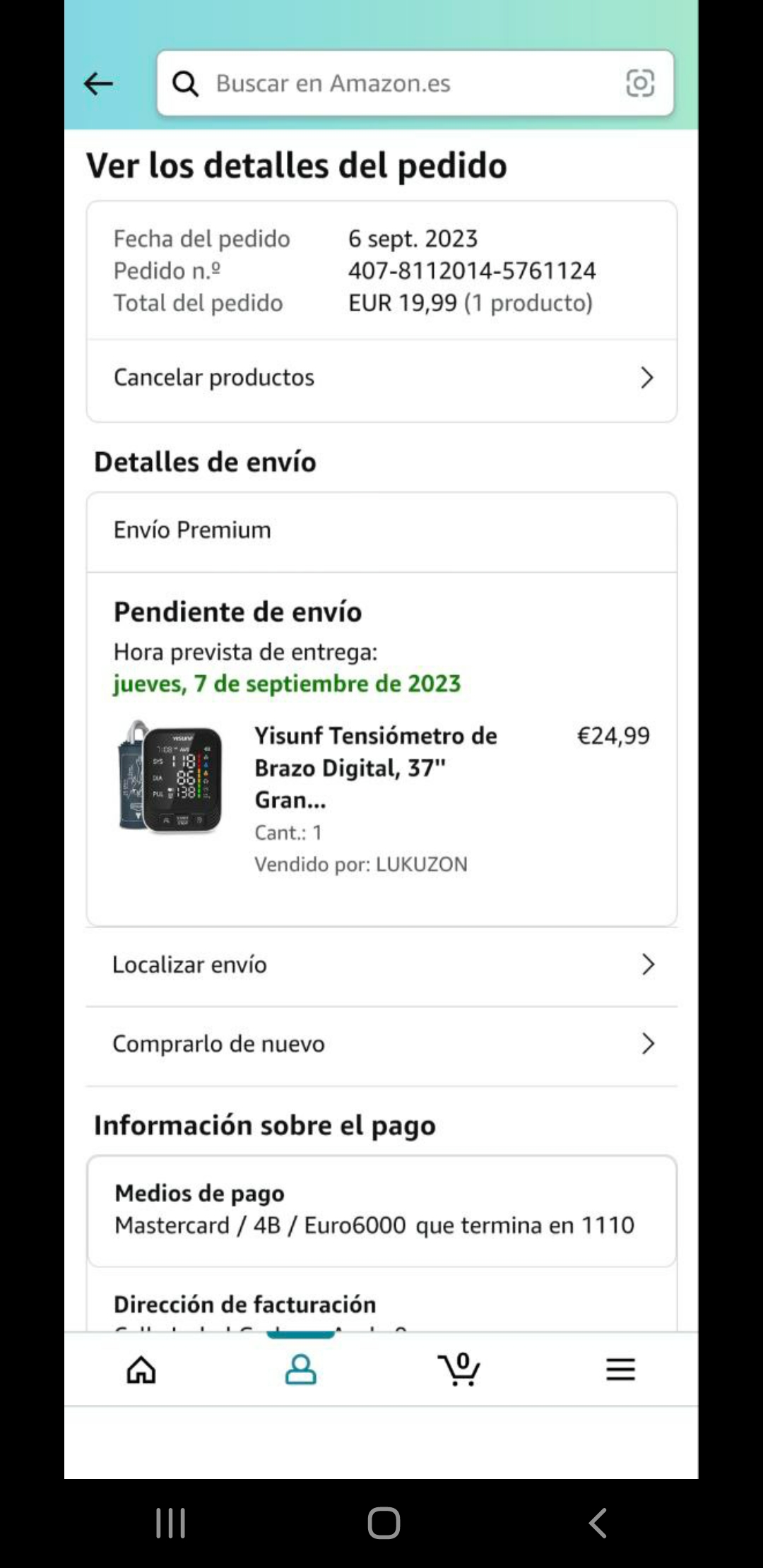Switch to the account profile tab
This screenshot has width=763, height=1568.
(300, 1370)
